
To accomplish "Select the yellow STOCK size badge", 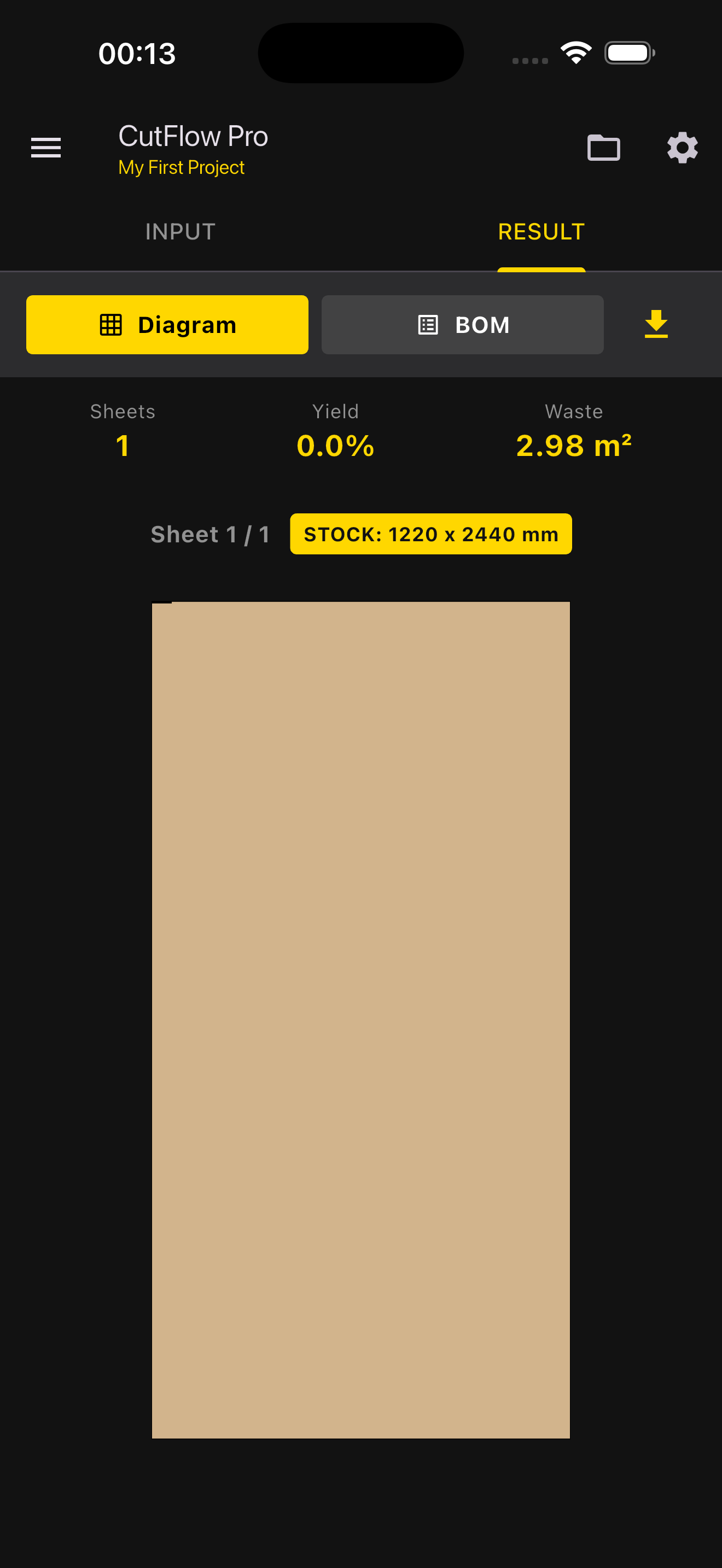I will pyautogui.click(x=430, y=534).
